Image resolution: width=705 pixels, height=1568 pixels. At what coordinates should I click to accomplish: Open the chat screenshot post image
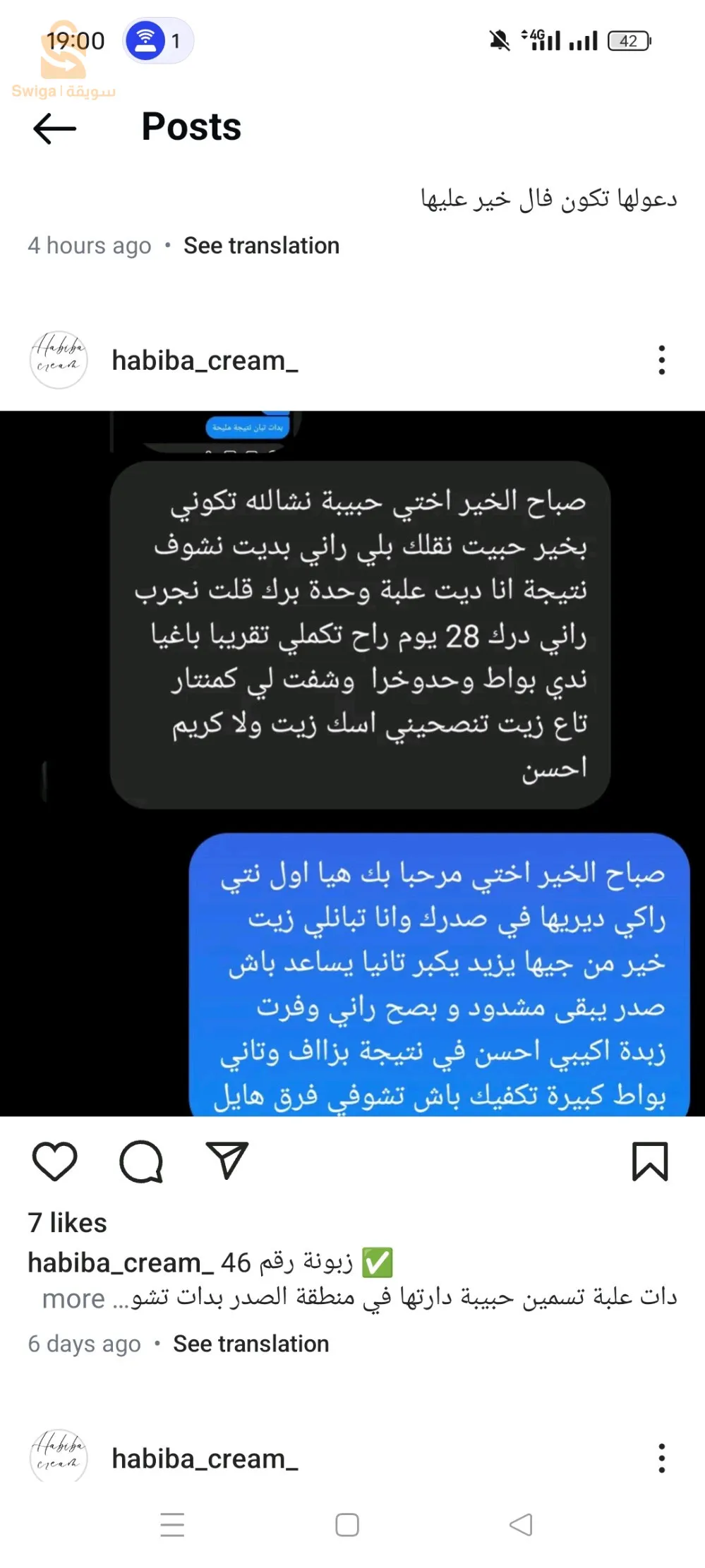pyautogui.click(x=352, y=762)
